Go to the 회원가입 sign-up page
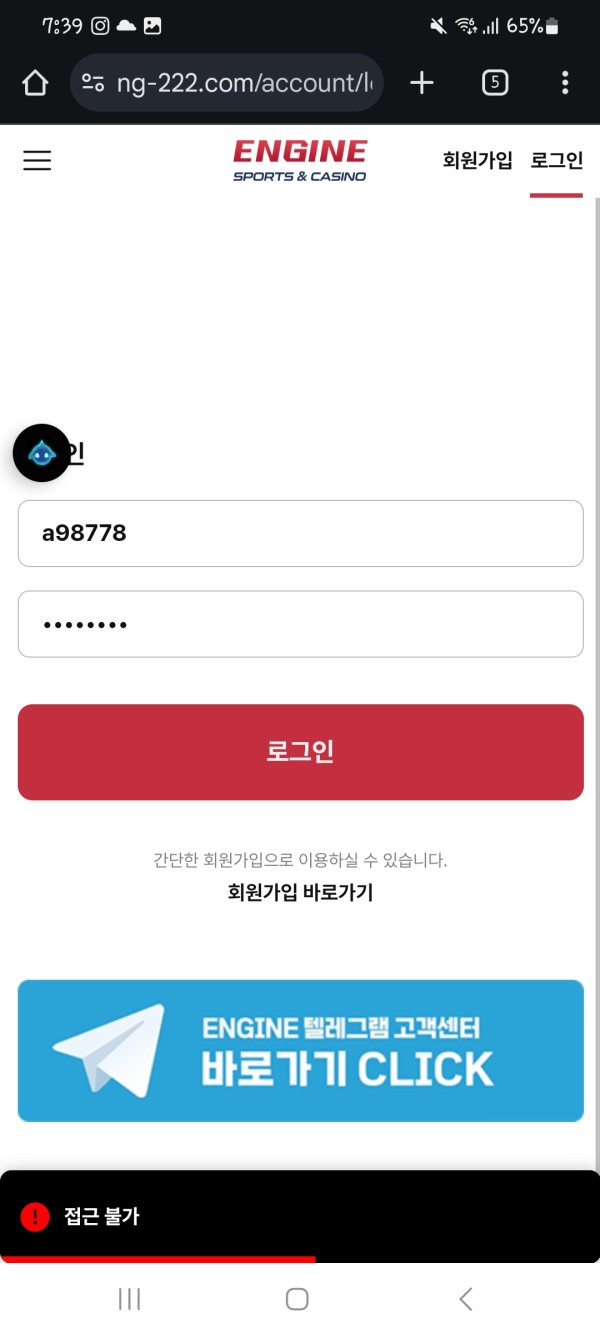600x1333 pixels. coord(477,160)
